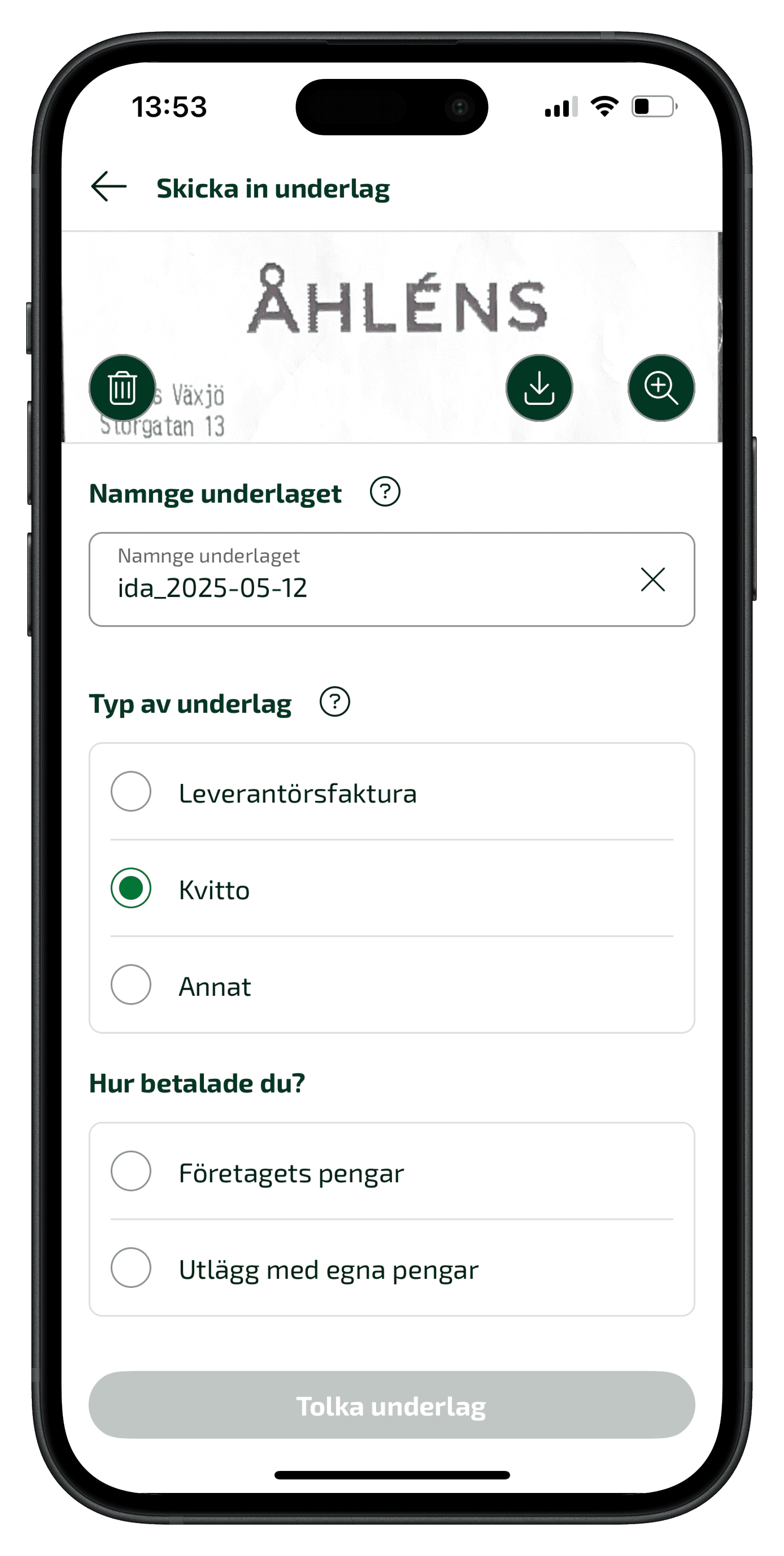Tap the Tolka underlag button
This screenshot has width=784, height=1556.
pos(391,1405)
